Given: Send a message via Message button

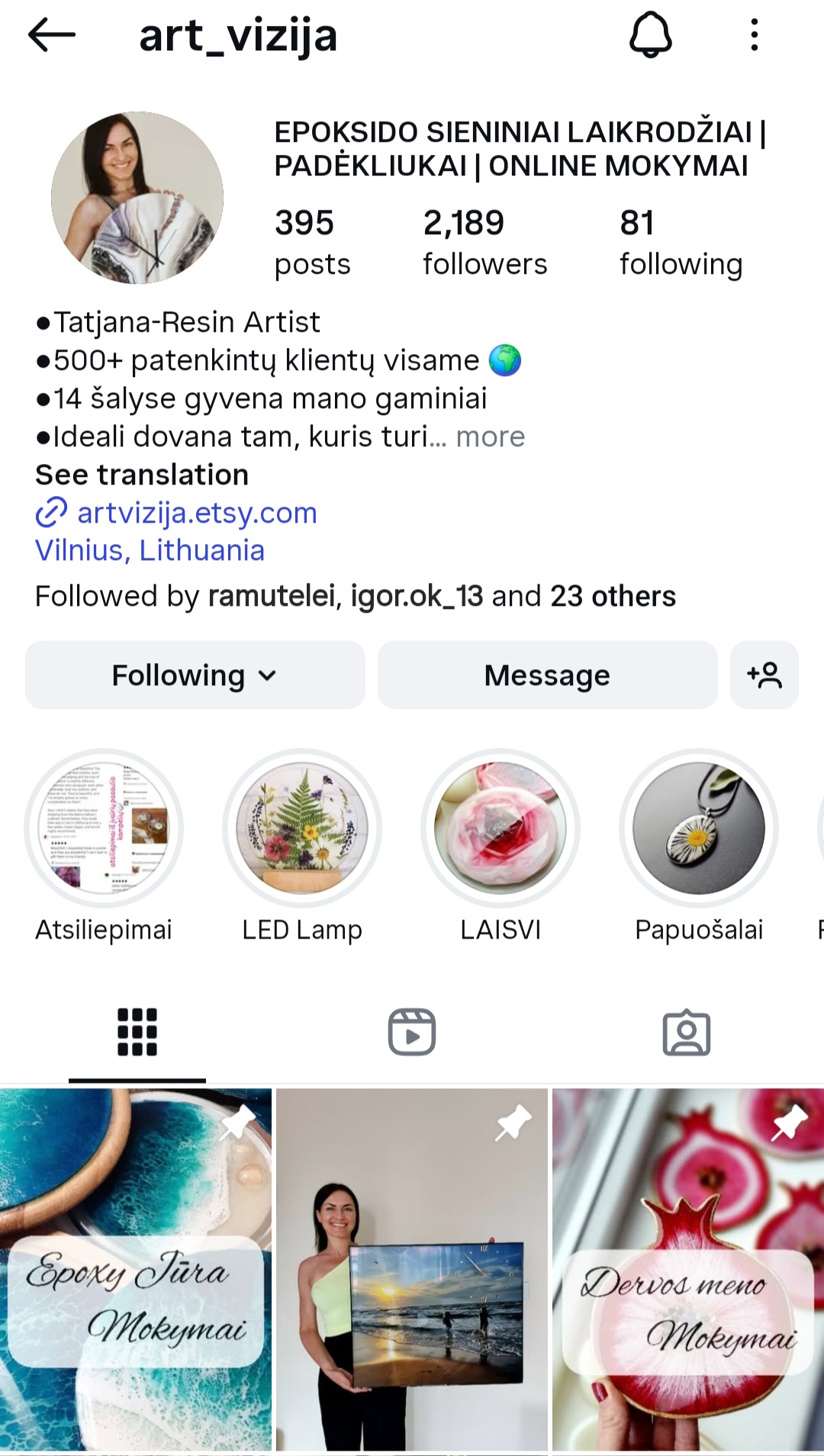Looking at the screenshot, I should (x=547, y=675).
